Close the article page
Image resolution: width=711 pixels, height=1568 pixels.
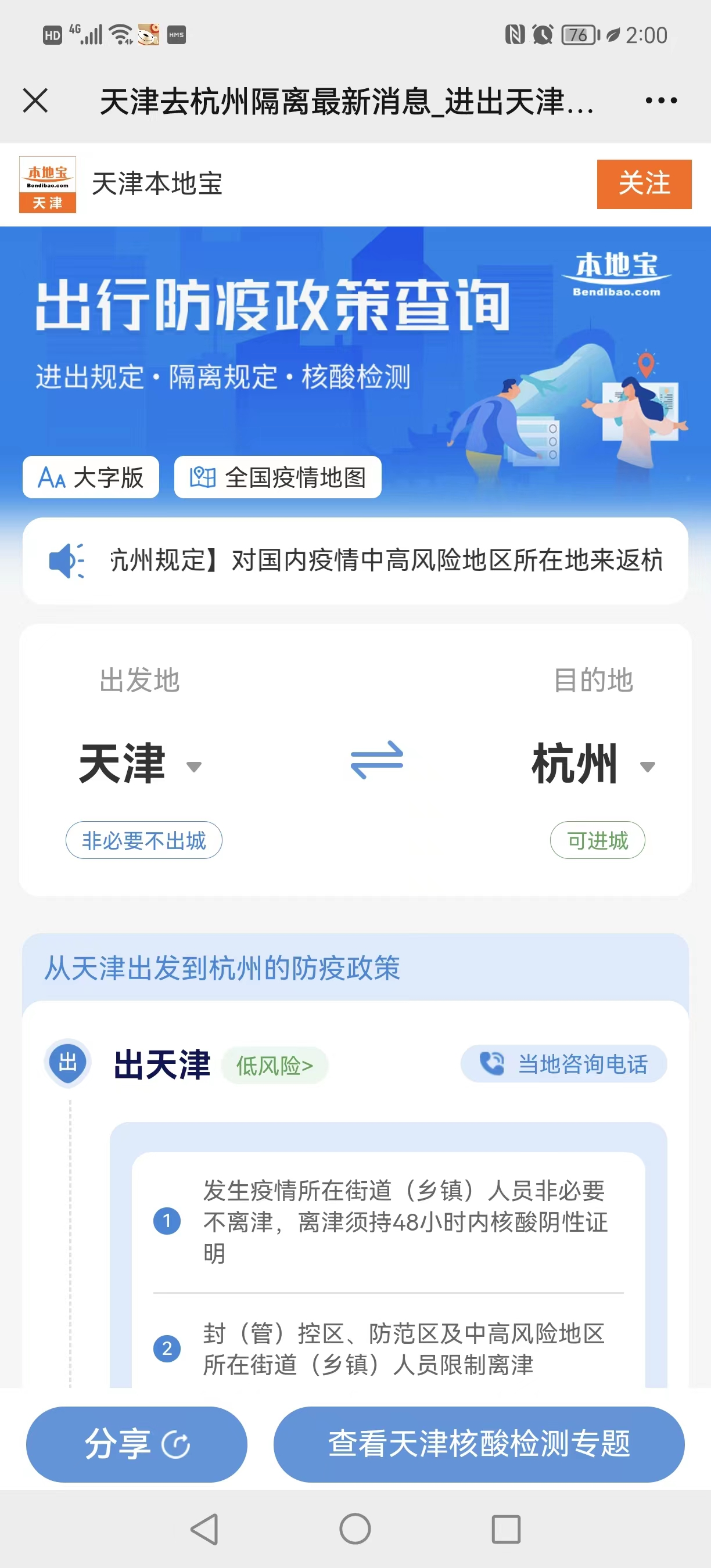pos(35,100)
